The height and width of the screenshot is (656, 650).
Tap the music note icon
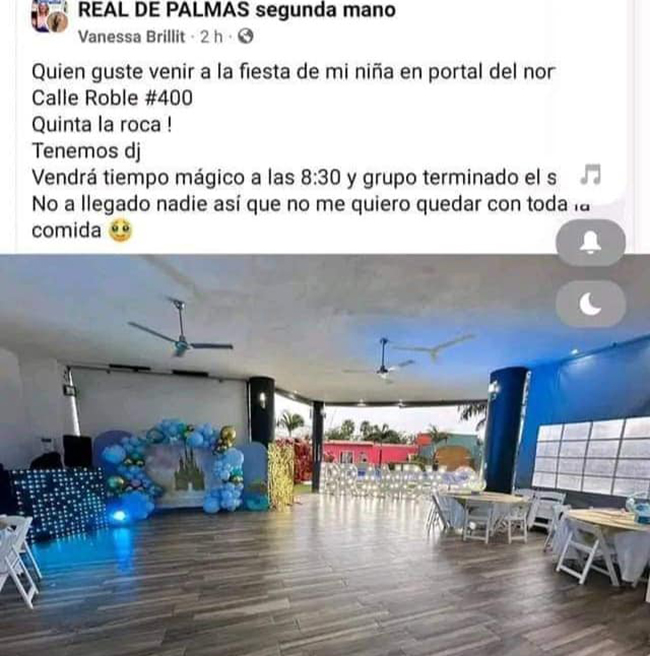click(591, 176)
